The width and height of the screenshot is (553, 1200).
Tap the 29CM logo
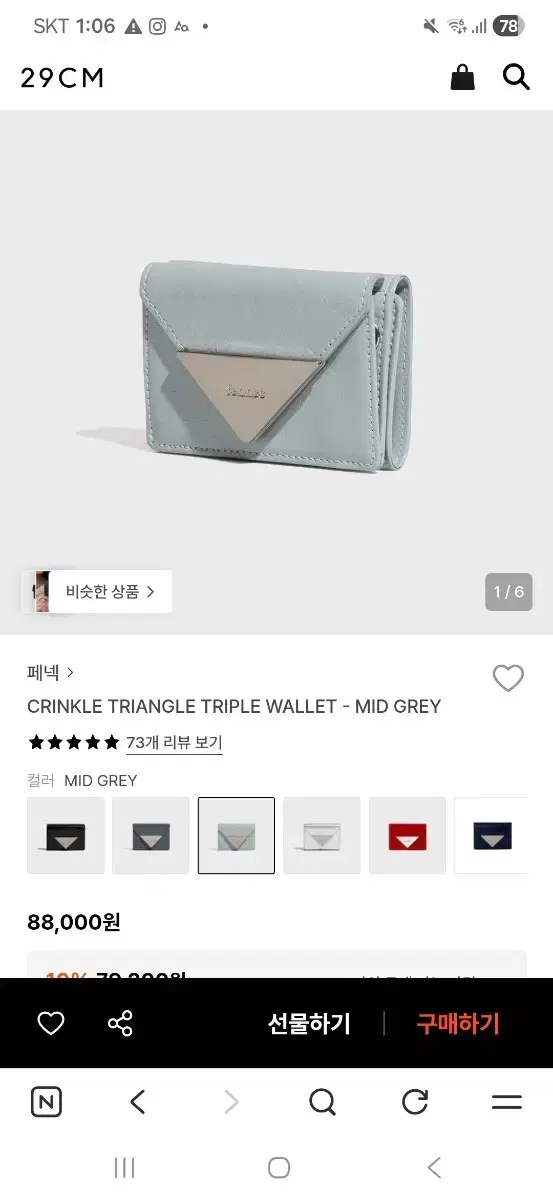(62, 78)
